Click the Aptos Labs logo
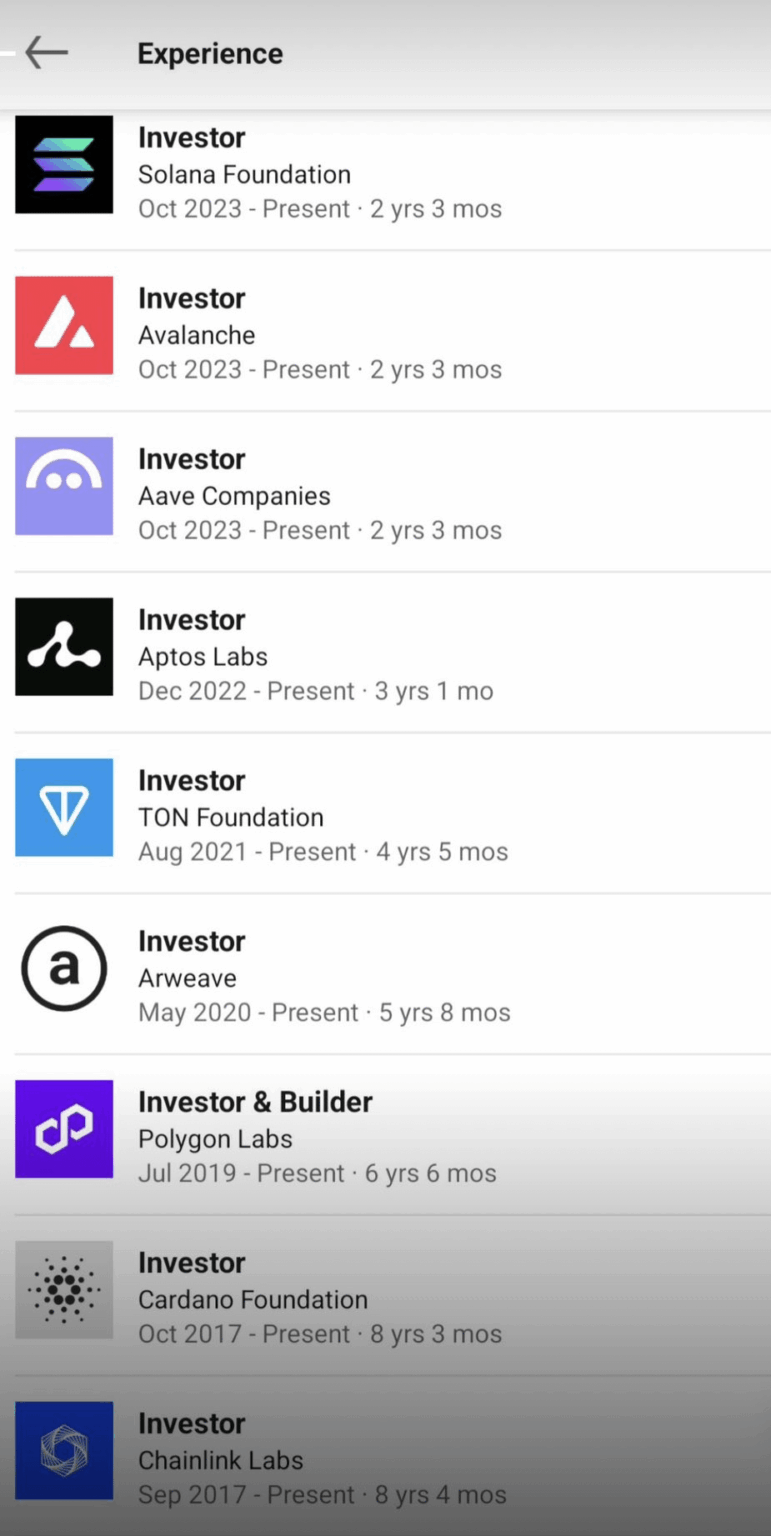 64,647
